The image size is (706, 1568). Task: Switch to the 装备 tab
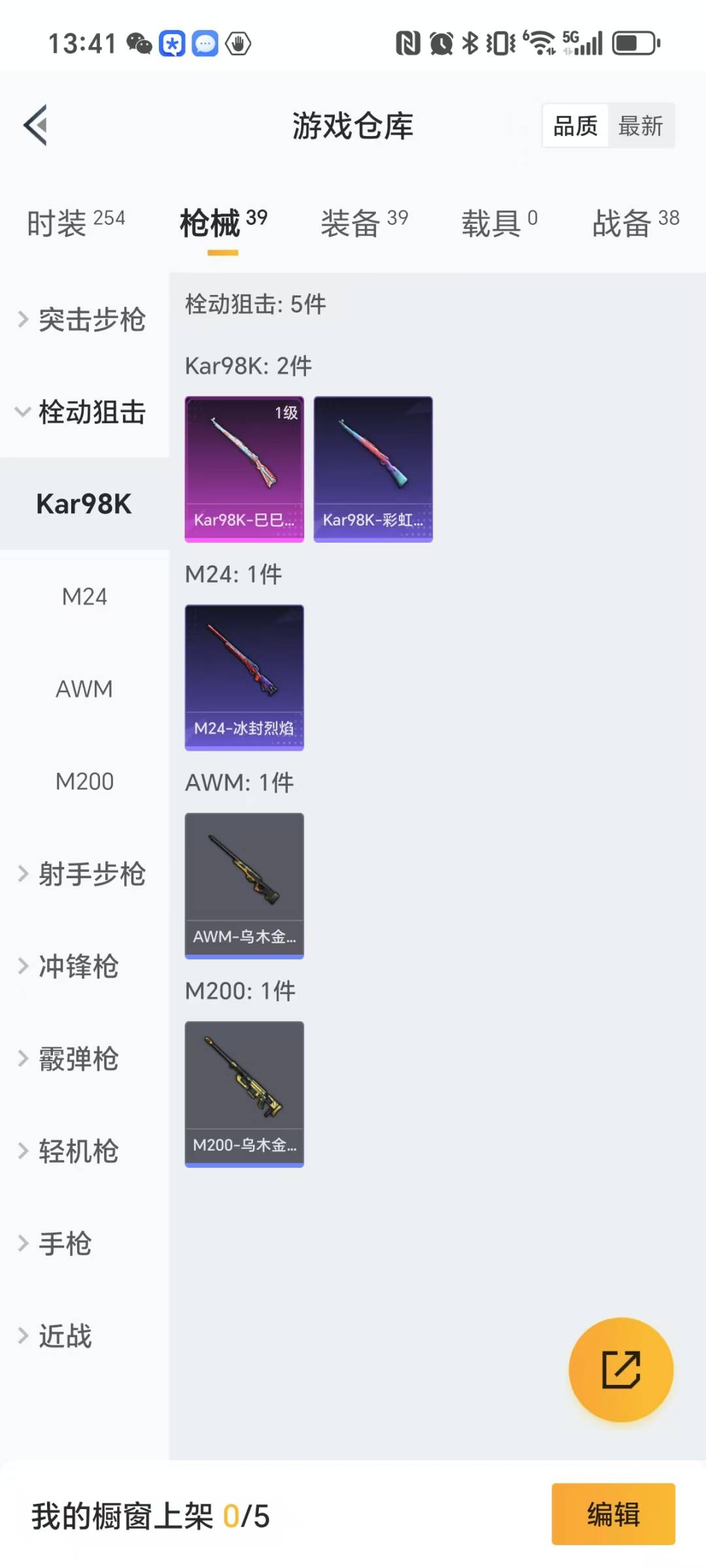[x=363, y=223]
